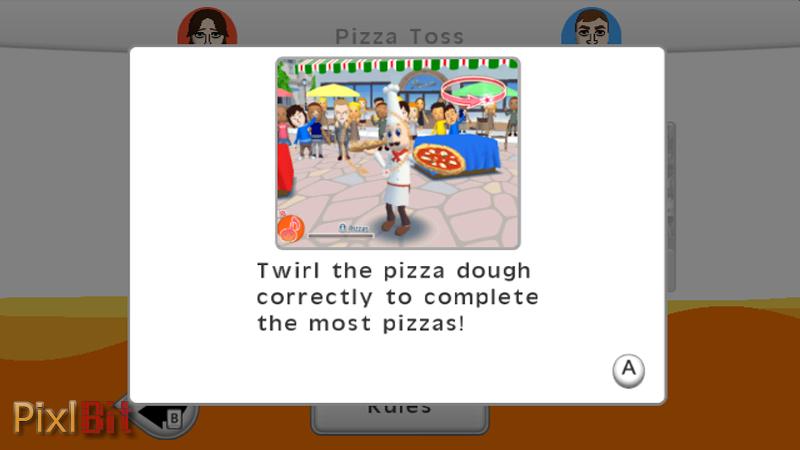Screen dimensions: 800x450
Task: Tap the A button to continue
Action: coord(628,370)
